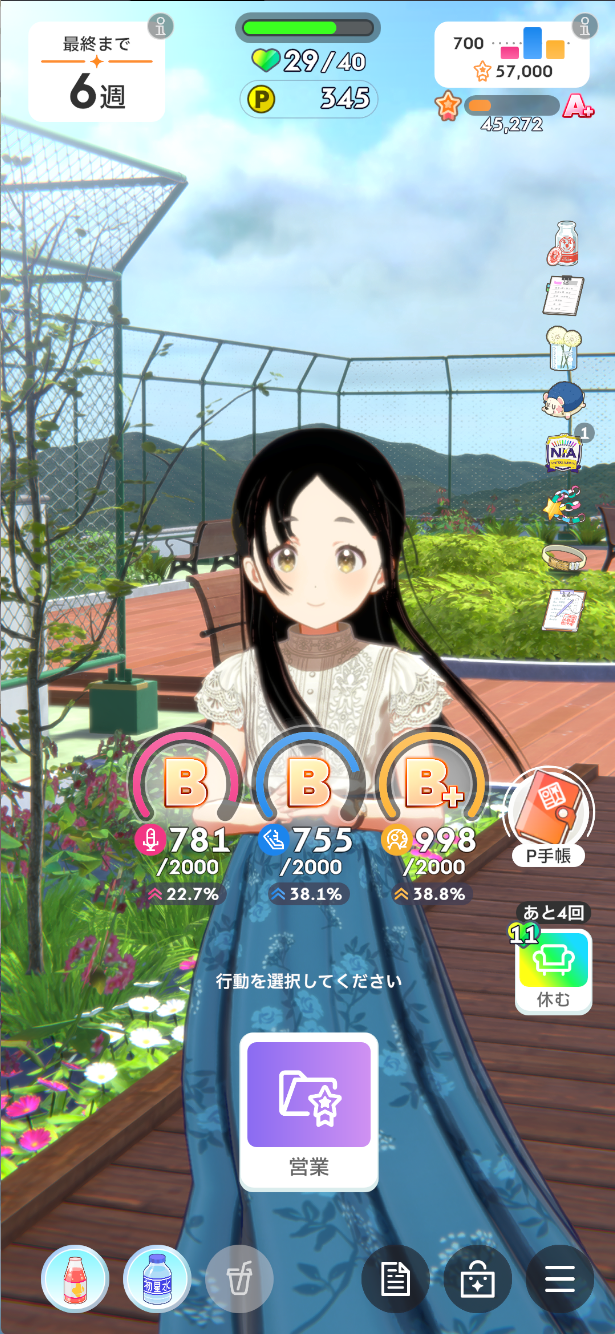The image size is (615, 1334).
Task: Tap the info icon on weeks panel
Action: coord(159,26)
